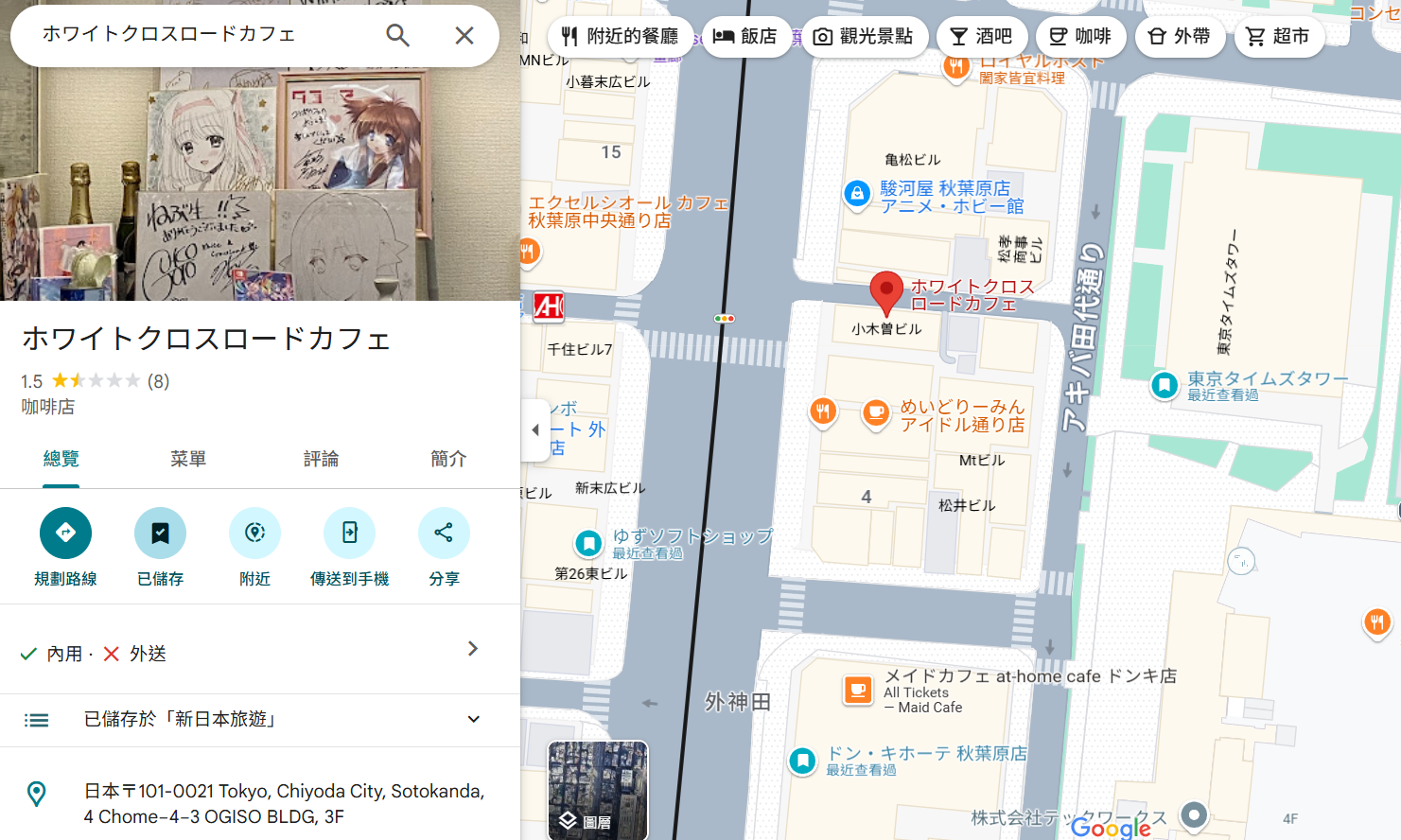The image size is (1401, 840).
Task: Open the 圖層 map layers thumbnail
Action: [x=597, y=790]
